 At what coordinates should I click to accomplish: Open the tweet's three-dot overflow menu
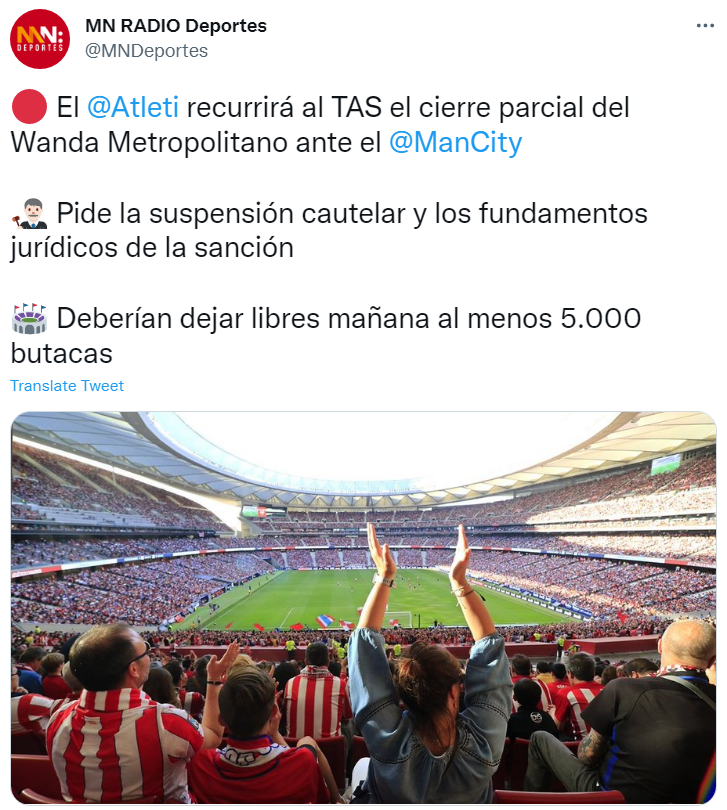pos(705,26)
